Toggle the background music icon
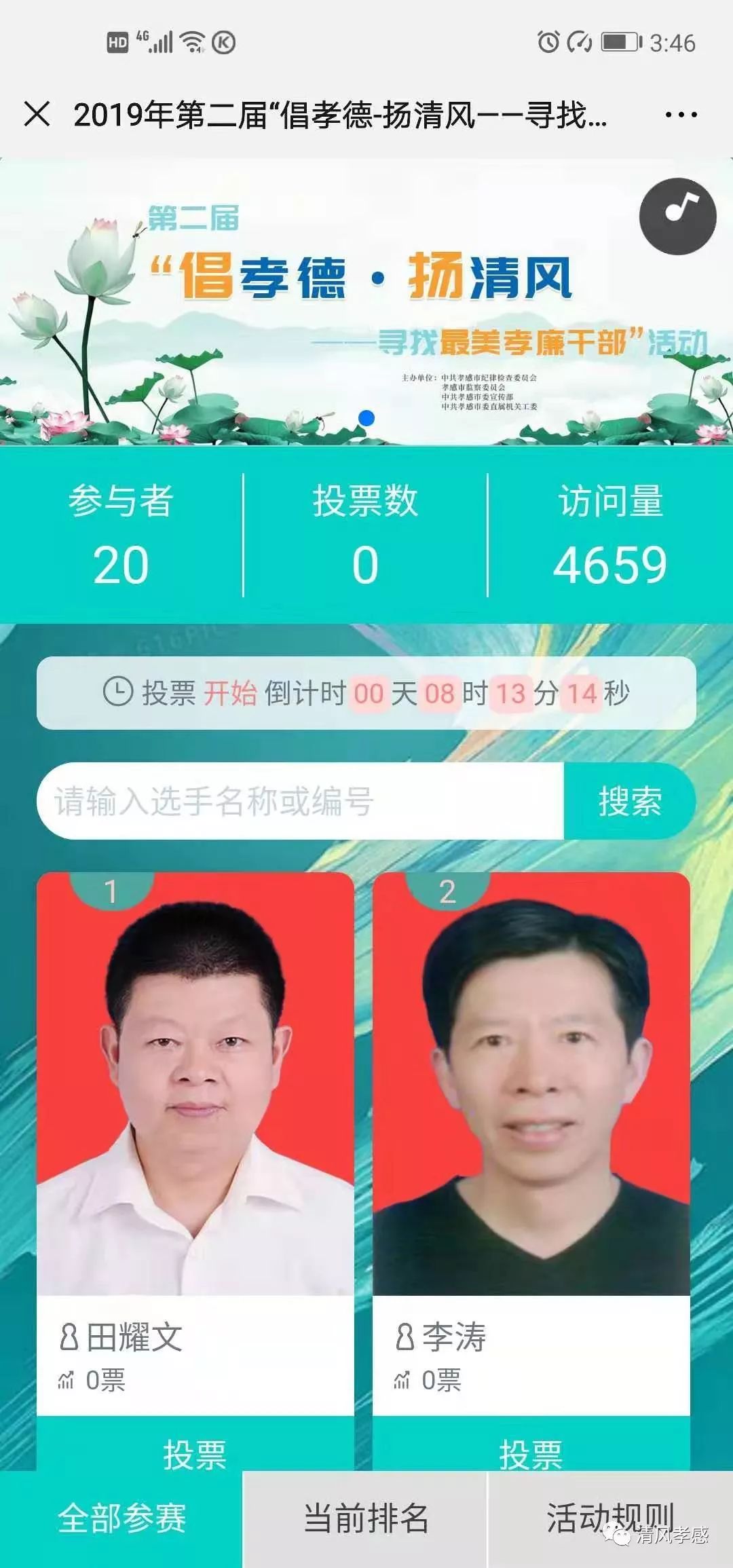This screenshot has width=733, height=1568. (x=677, y=216)
